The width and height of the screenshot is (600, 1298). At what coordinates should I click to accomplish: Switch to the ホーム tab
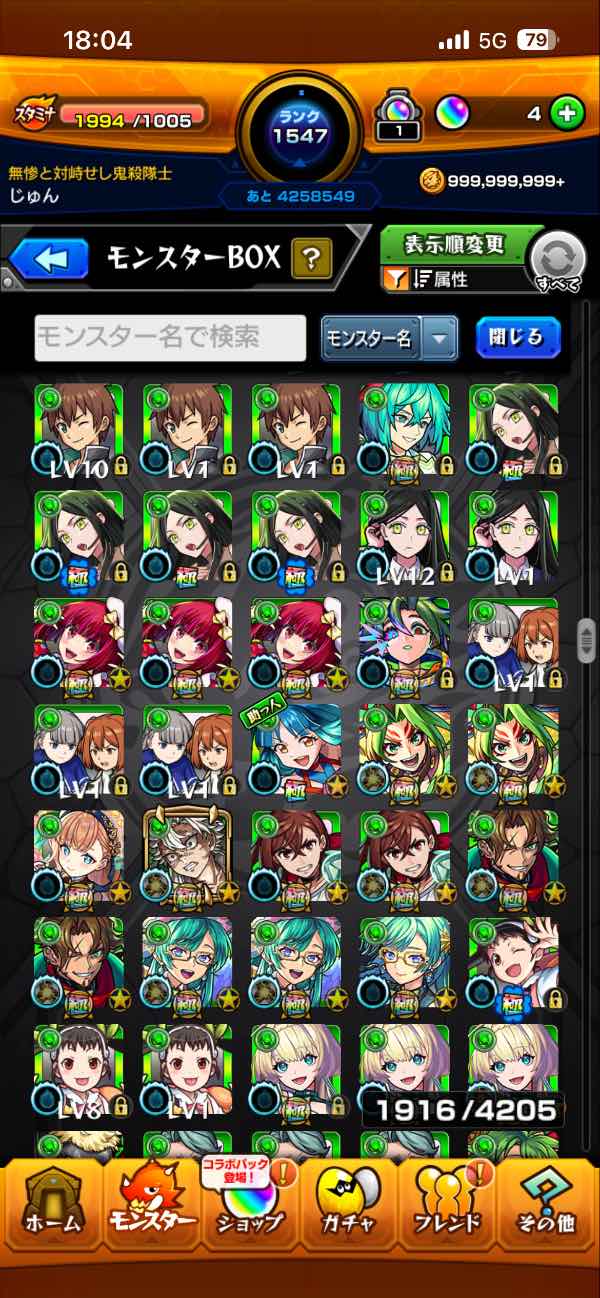tap(47, 1208)
